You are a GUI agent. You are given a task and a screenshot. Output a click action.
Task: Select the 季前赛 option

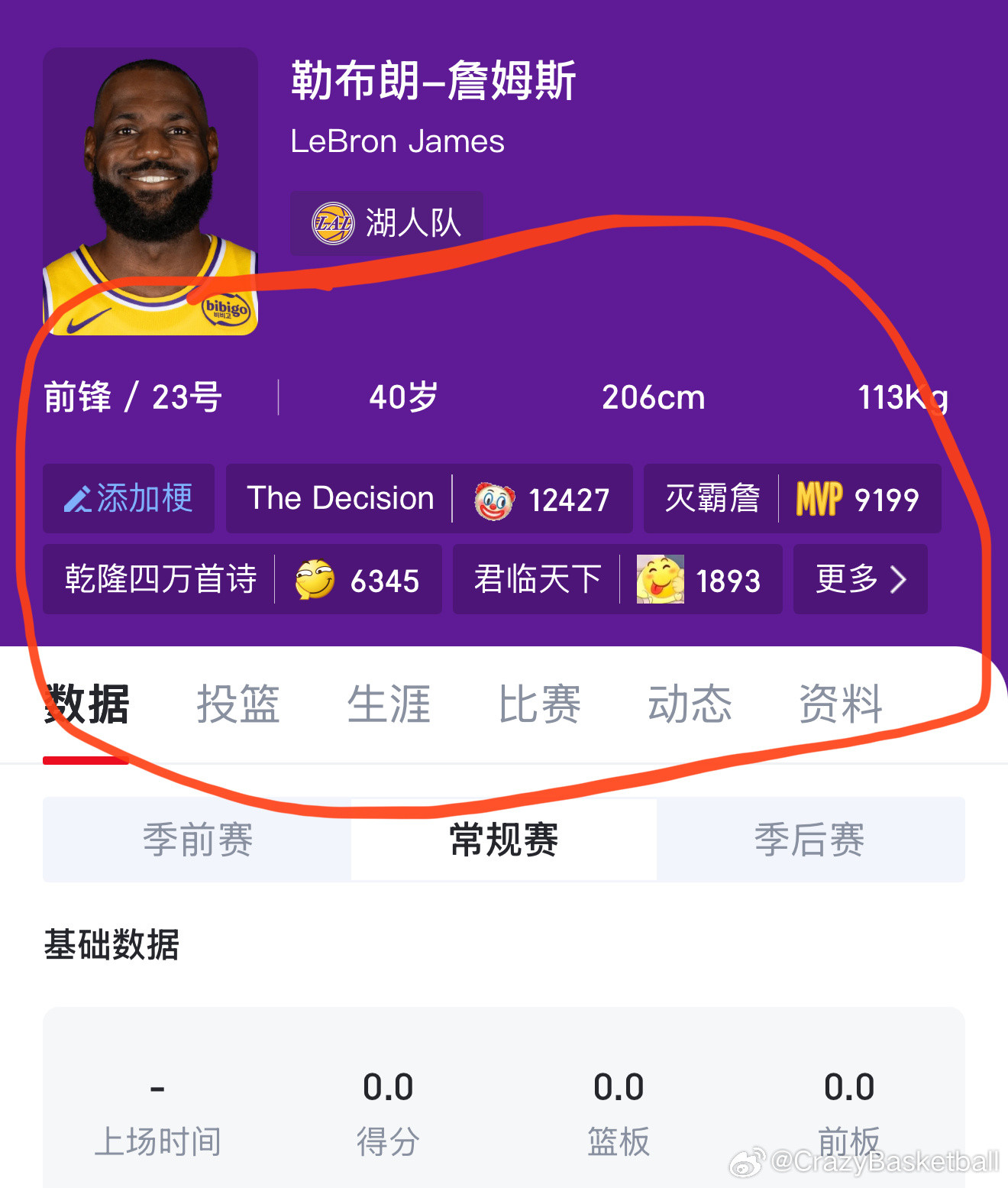point(196,838)
